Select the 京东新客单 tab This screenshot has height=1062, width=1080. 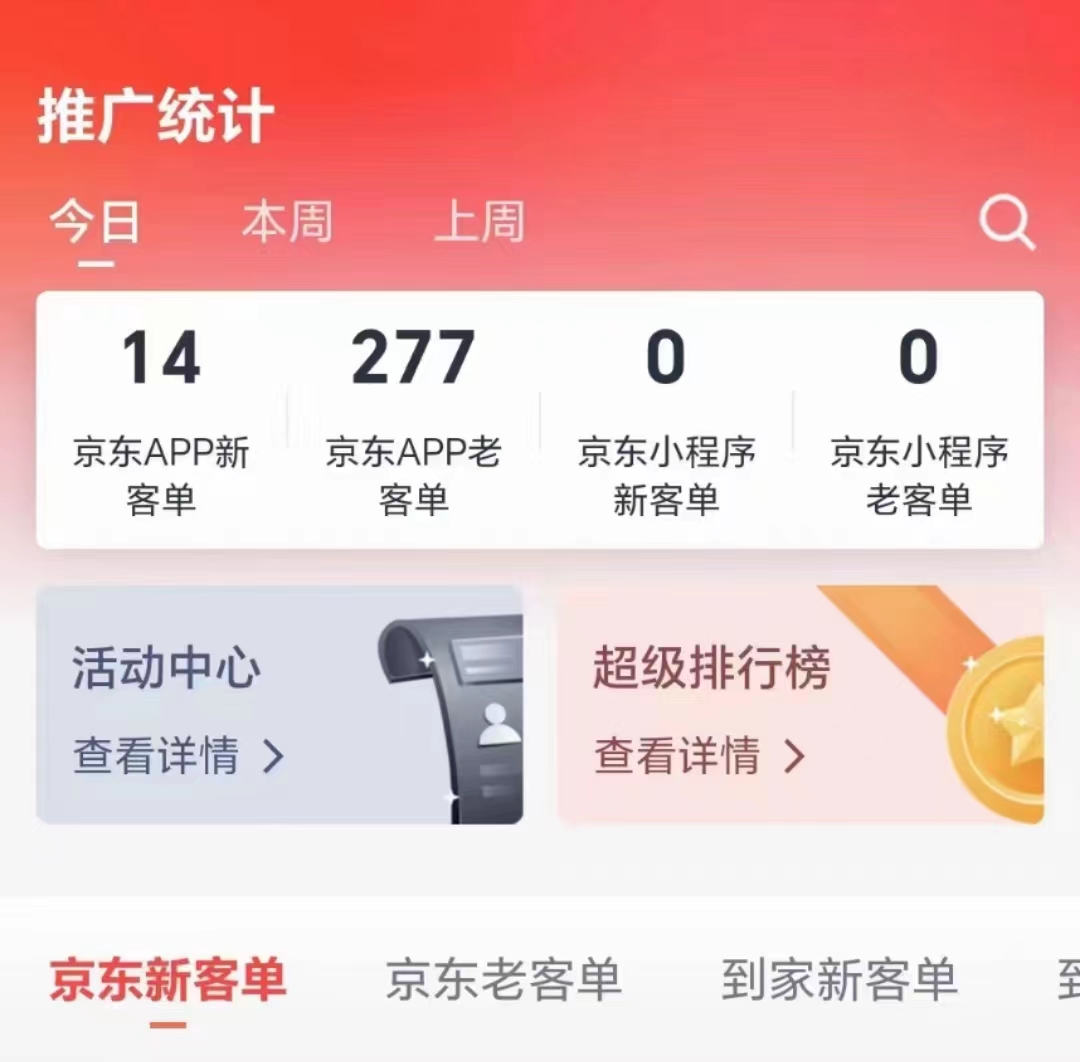[168, 981]
